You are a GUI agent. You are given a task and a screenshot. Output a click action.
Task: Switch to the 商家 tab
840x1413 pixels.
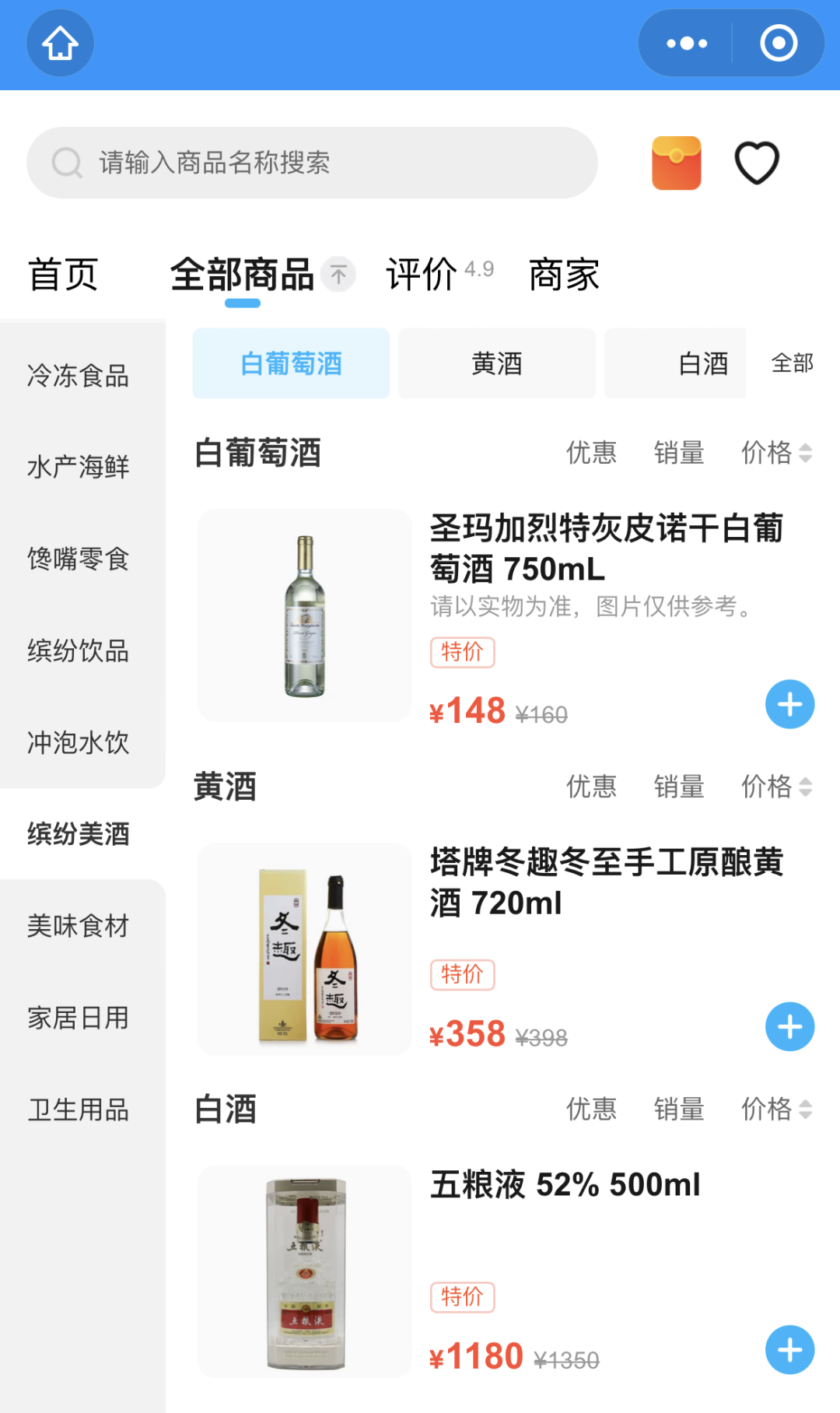564,275
